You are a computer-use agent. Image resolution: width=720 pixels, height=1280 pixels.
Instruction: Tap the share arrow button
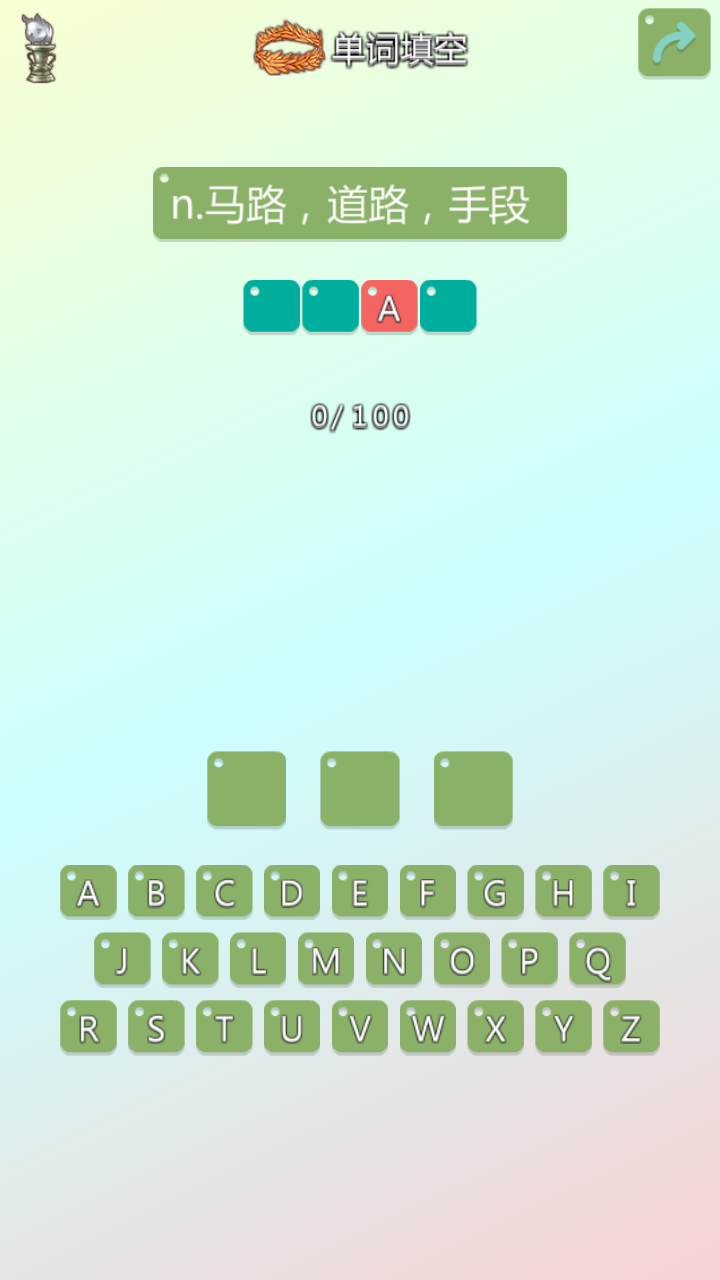[674, 43]
